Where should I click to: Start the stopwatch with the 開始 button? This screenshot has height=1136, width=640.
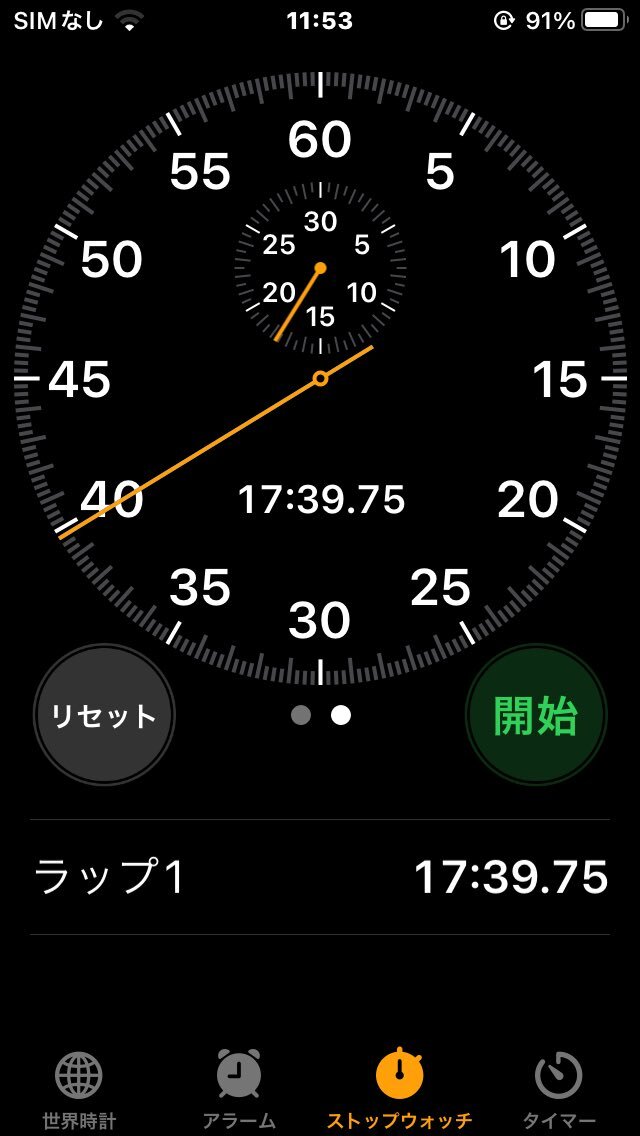(x=536, y=715)
